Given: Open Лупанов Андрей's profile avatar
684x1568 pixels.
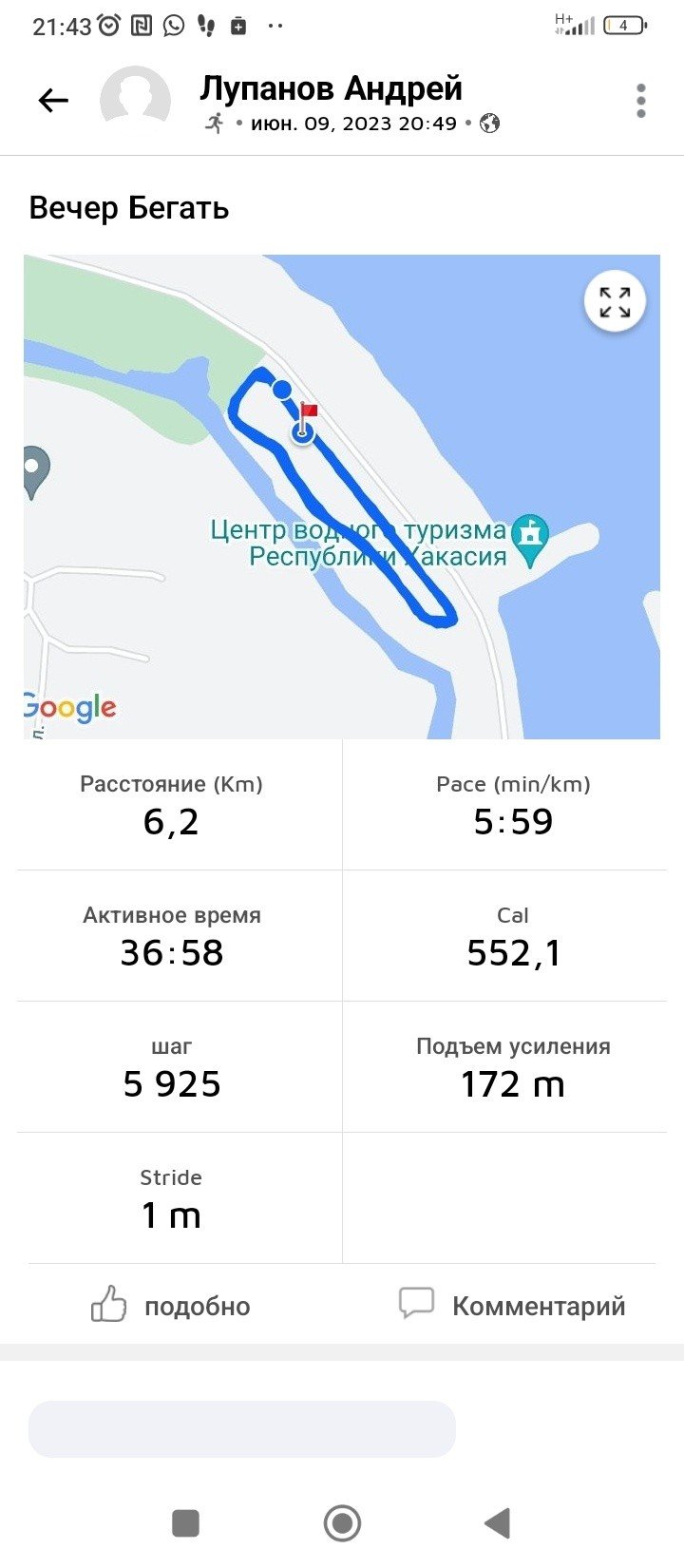Looking at the screenshot, I should tap(135, 101).
